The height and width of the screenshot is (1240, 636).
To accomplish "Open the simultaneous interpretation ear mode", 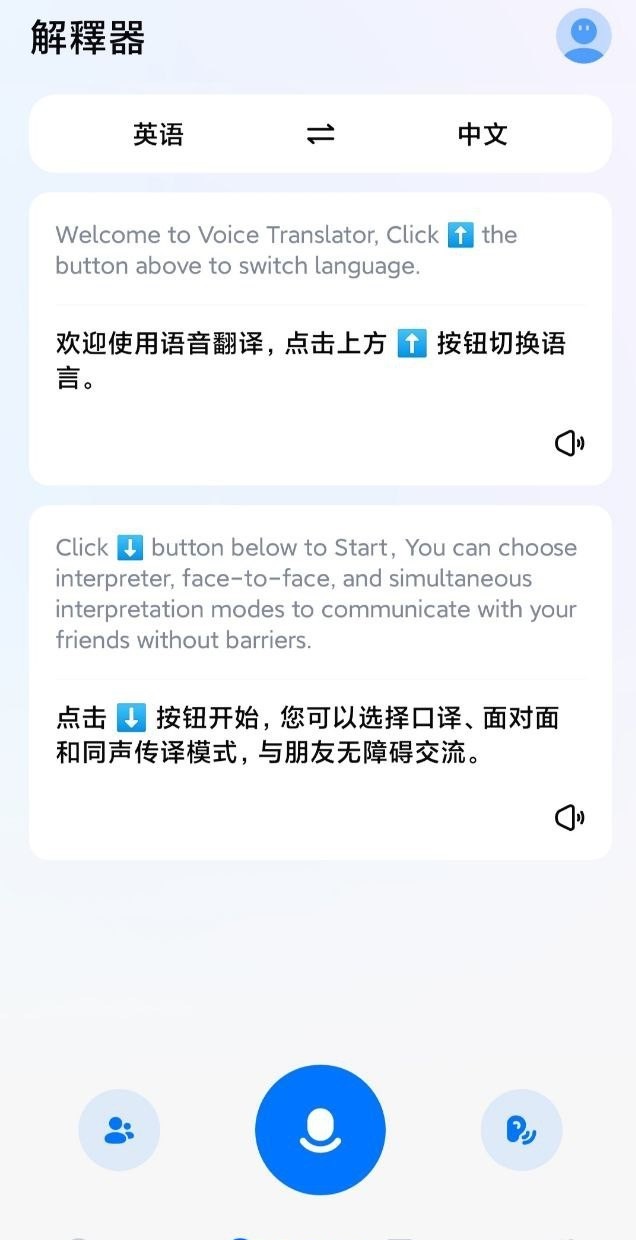I will pos(521,1130).
